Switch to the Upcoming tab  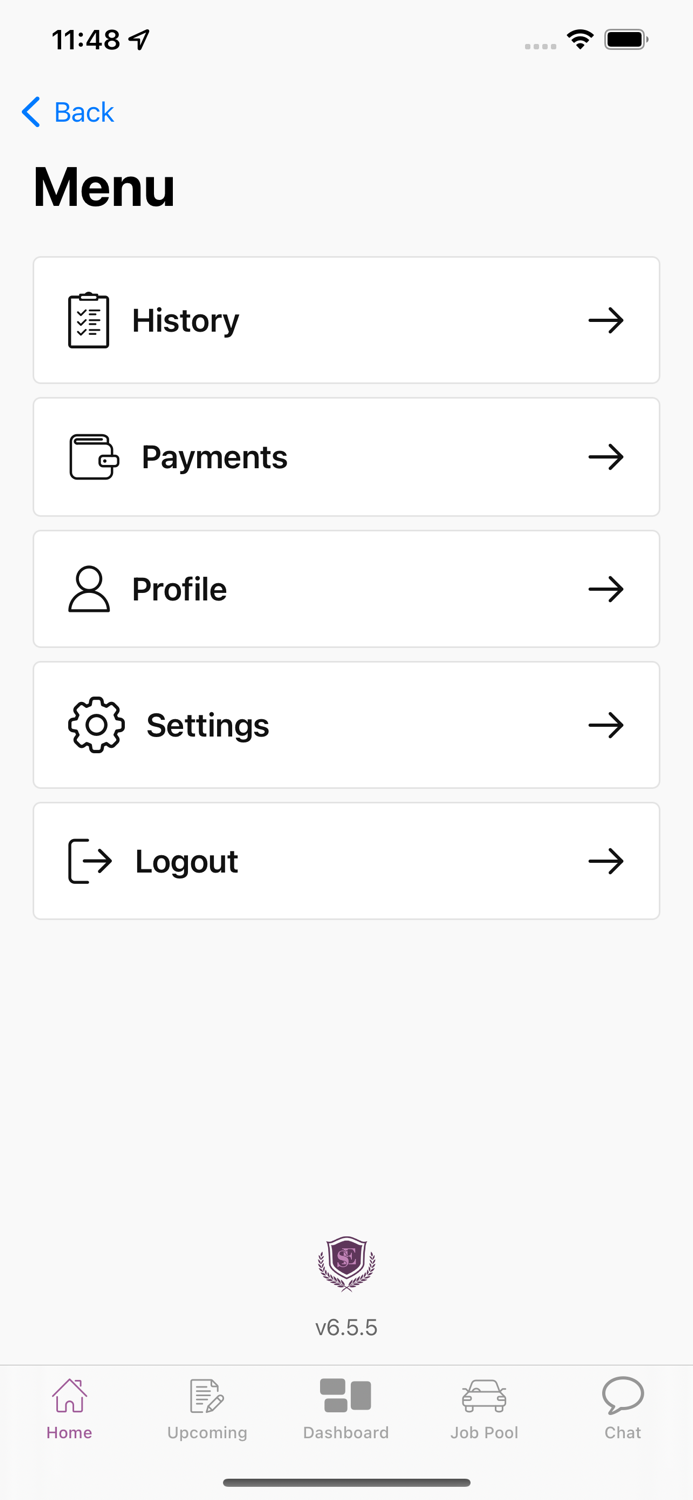point(207,1410)
